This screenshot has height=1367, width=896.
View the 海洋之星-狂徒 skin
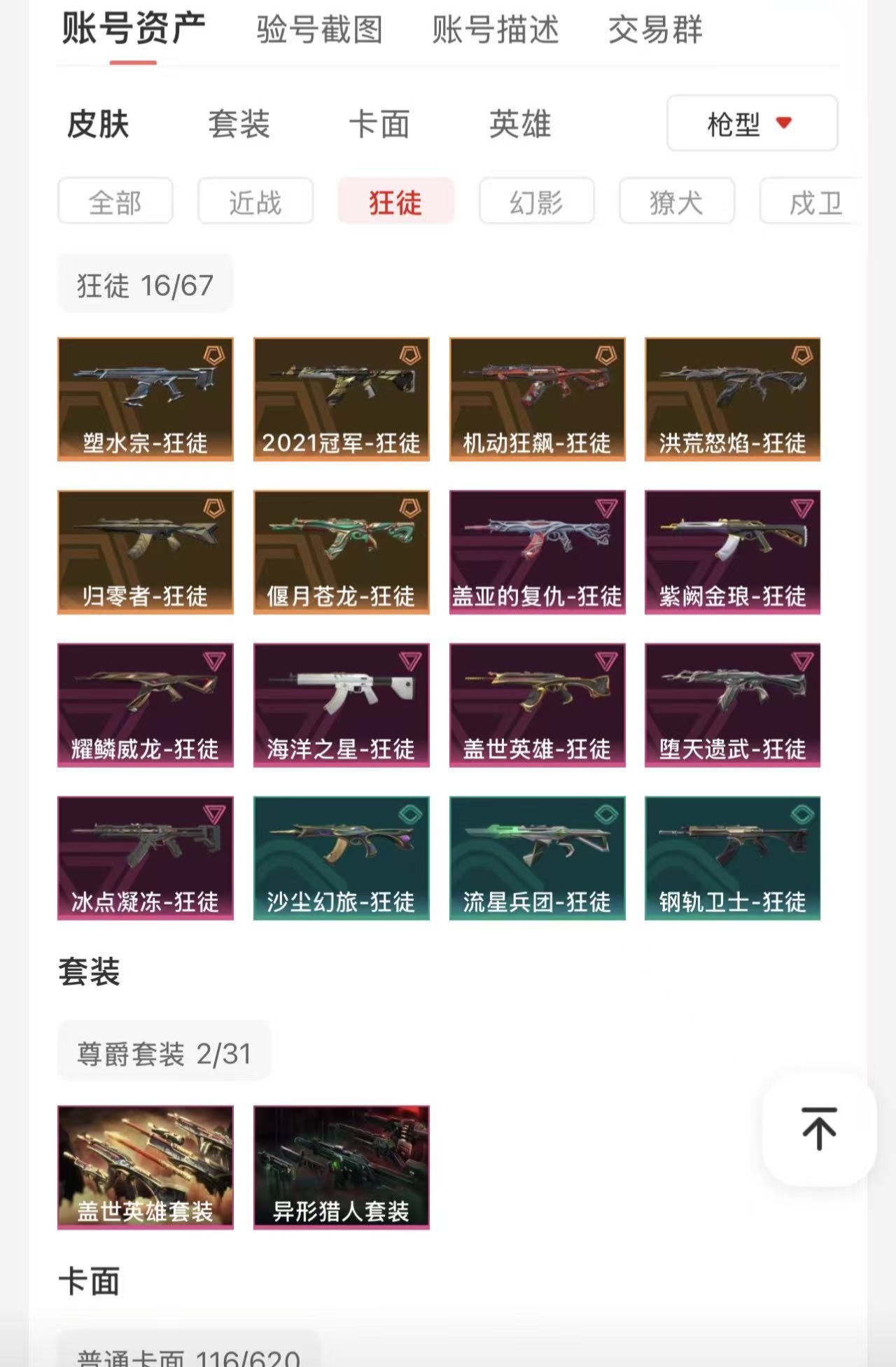point(342,706)
